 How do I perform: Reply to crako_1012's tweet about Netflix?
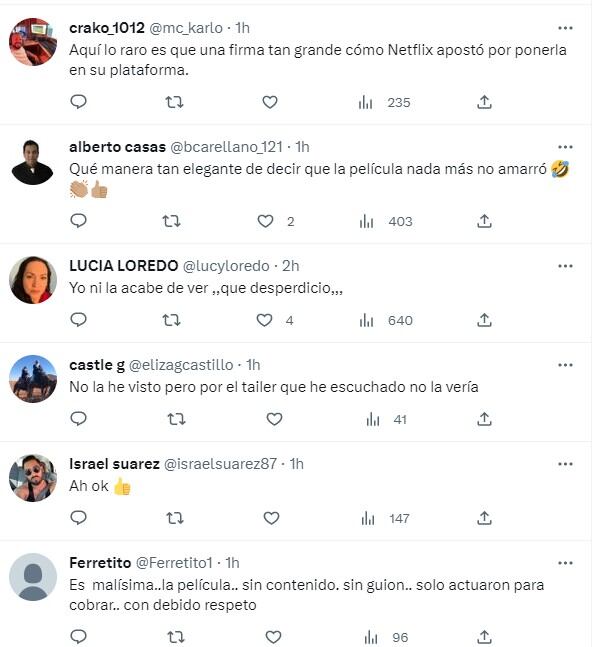click(79, 102)
